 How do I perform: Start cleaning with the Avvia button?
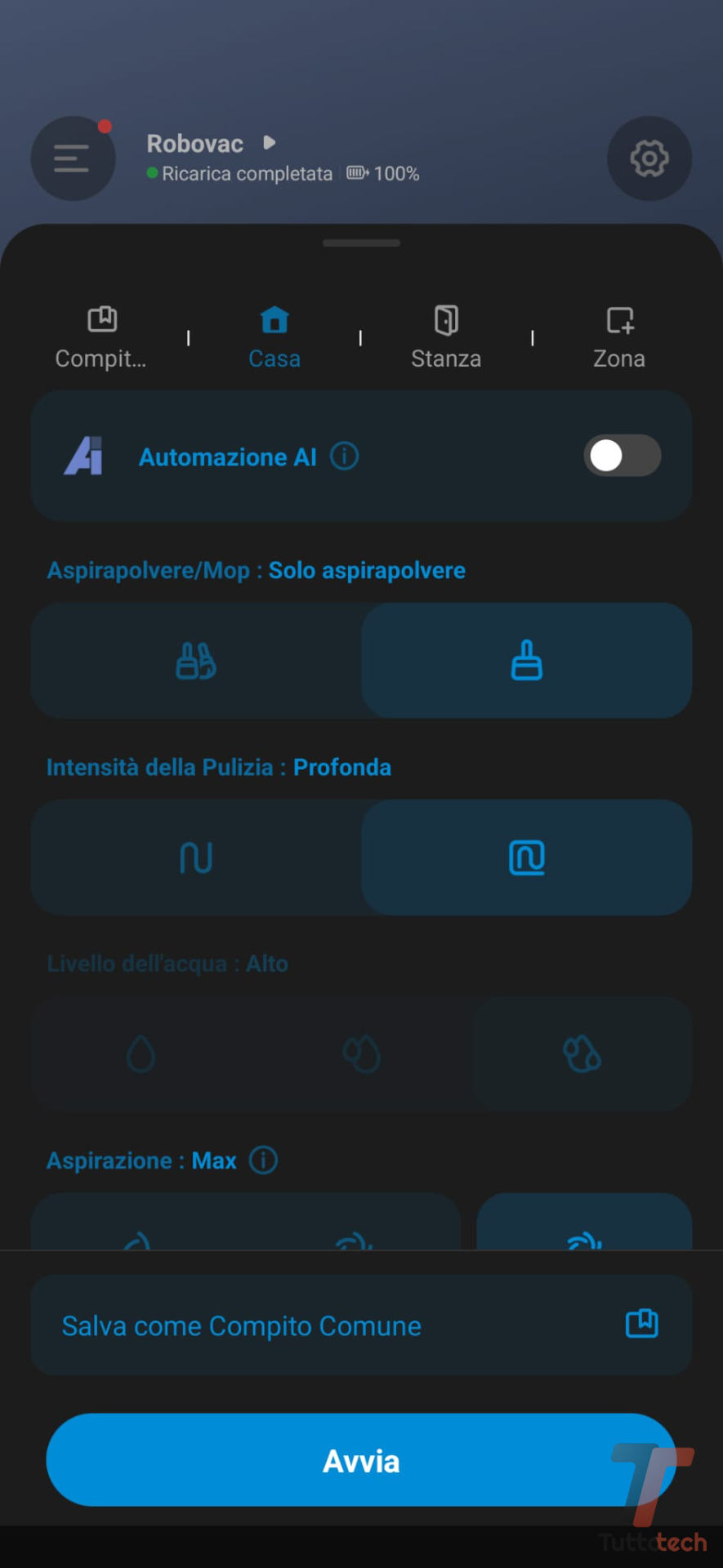click(361, 1460)
